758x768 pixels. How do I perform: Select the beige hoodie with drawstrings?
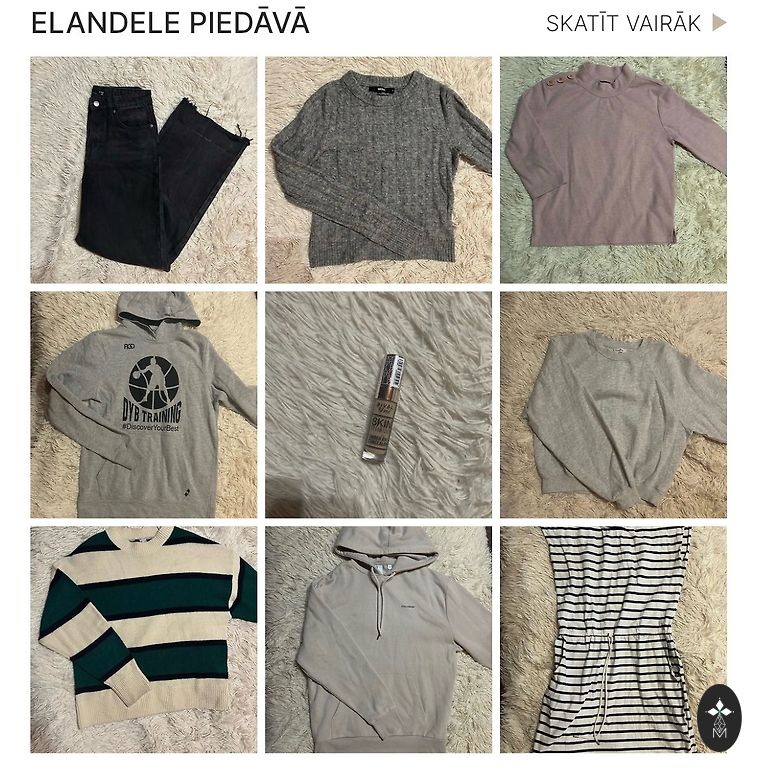pyautogui.click(x=378, y=639)
